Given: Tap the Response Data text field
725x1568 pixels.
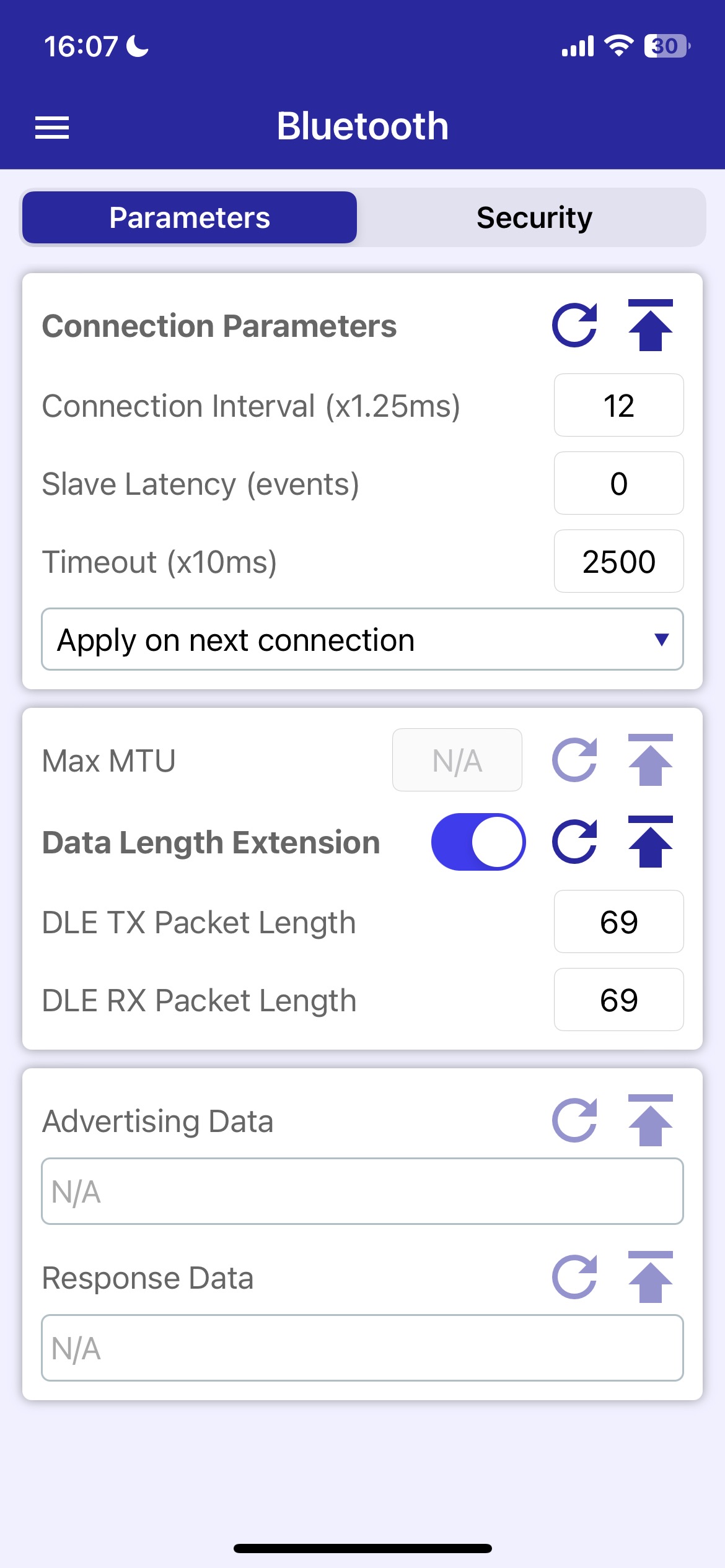Looking at the screenshot, I should [x=362, y=1348].
